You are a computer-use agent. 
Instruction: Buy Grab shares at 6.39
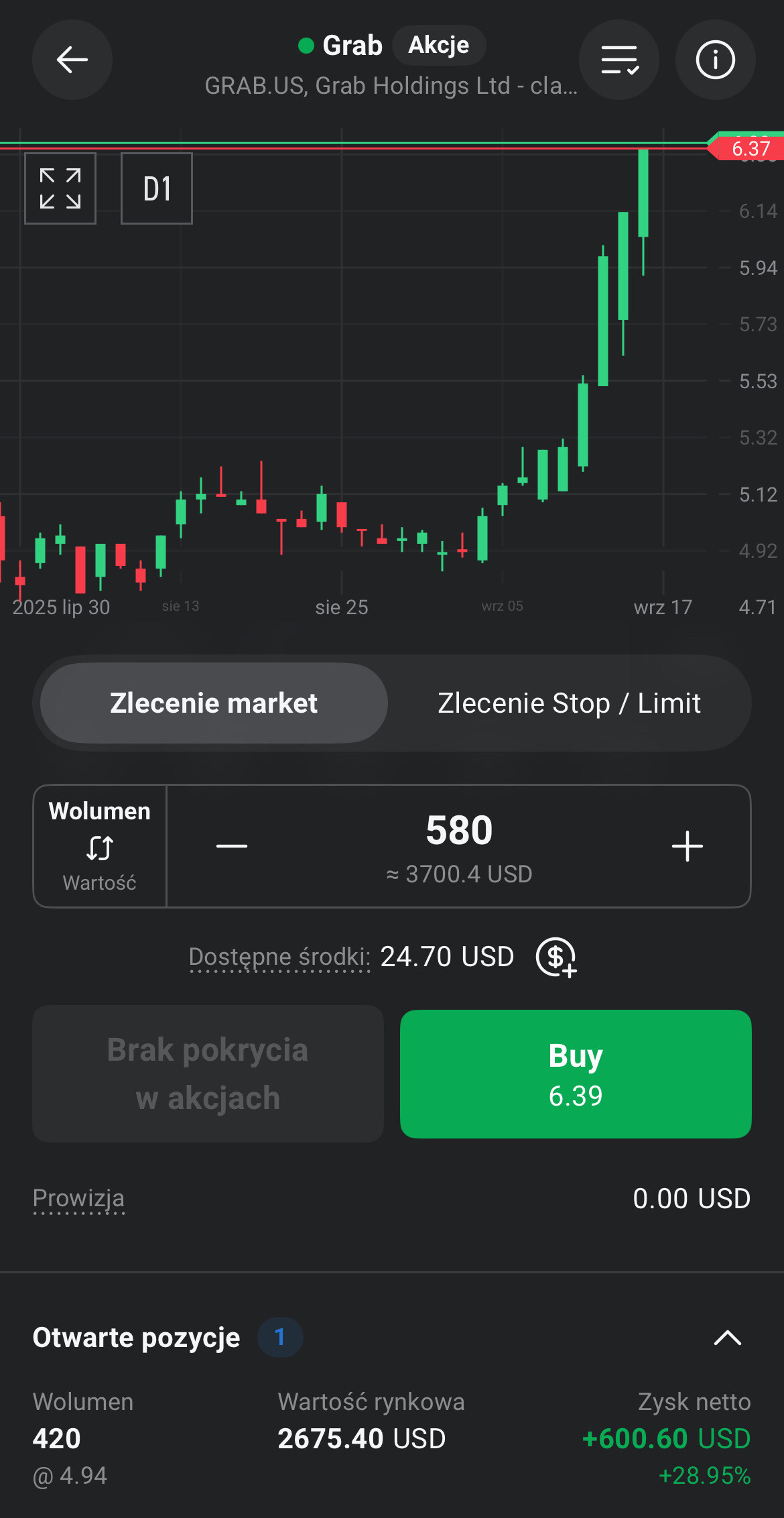576,1074
